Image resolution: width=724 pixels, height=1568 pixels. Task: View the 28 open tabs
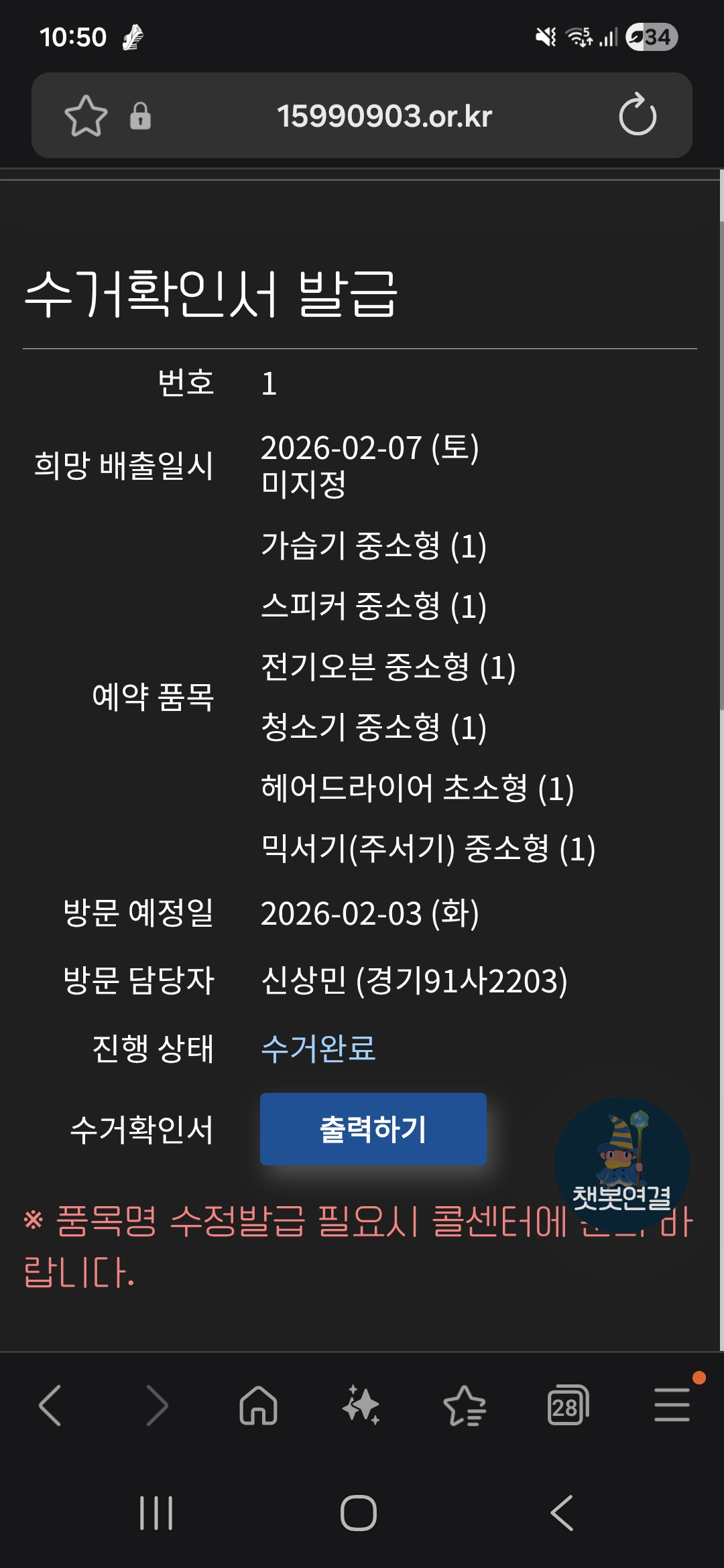point(567,1405)
